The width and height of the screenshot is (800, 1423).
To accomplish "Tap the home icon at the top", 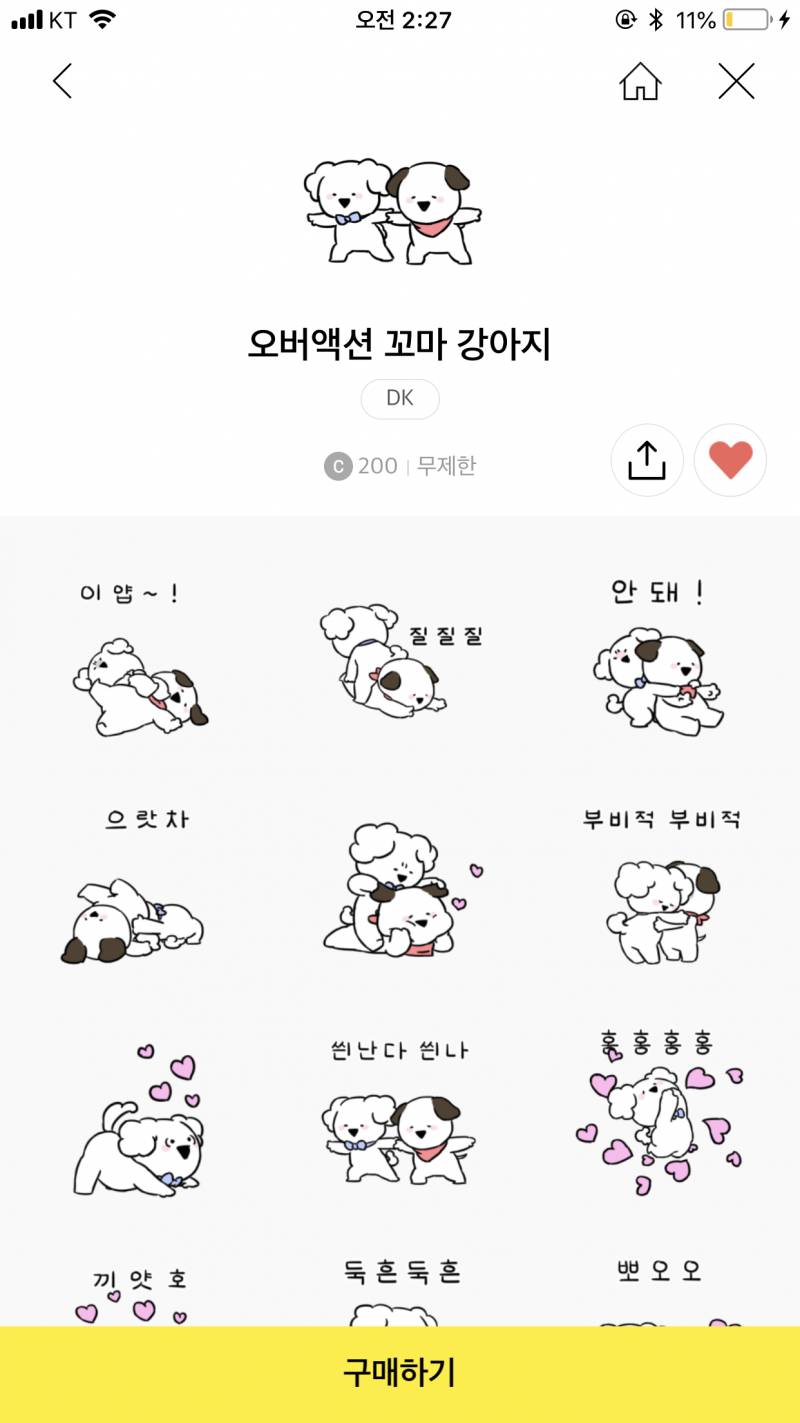I will point(640,82).
